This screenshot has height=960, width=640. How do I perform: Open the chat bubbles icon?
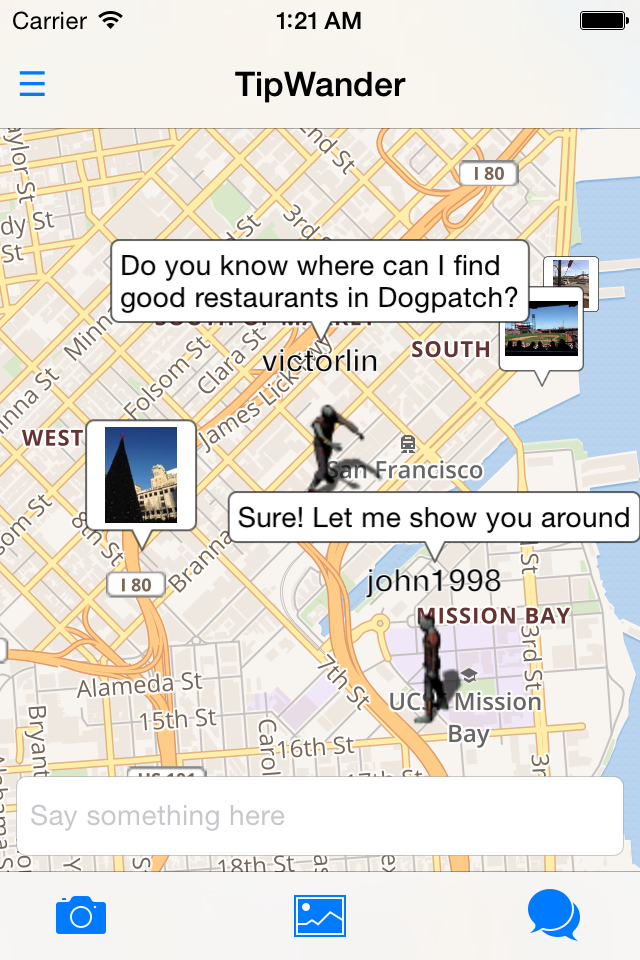click(553, 915)
